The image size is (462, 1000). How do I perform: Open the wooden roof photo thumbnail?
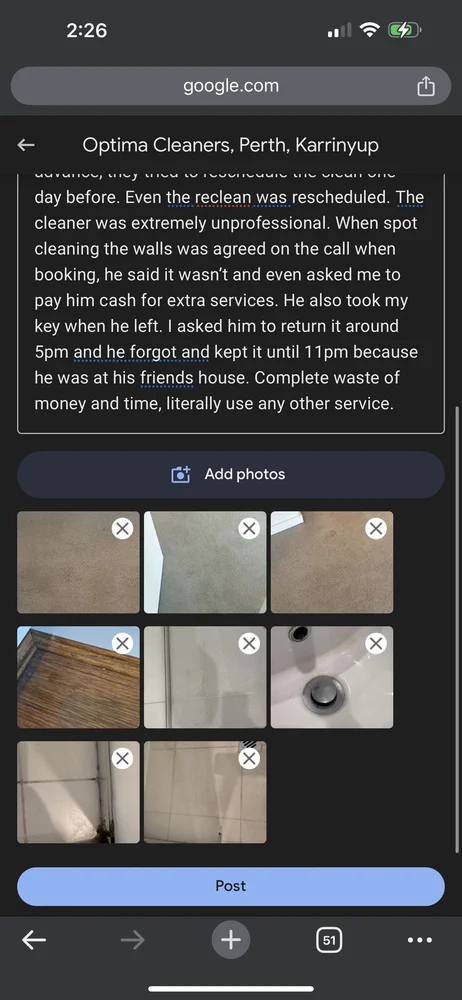click(78, 677)
